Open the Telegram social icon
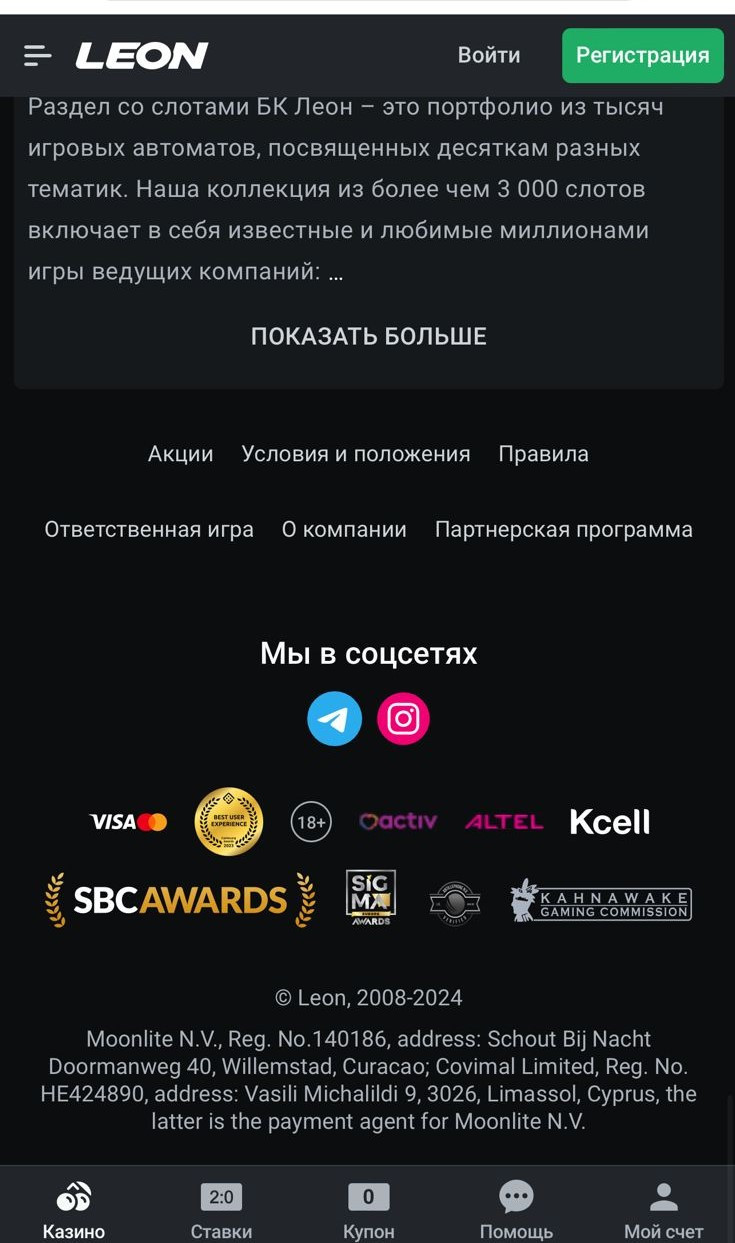Screen dimensions: 735x1243 click(x=334, y=719)
